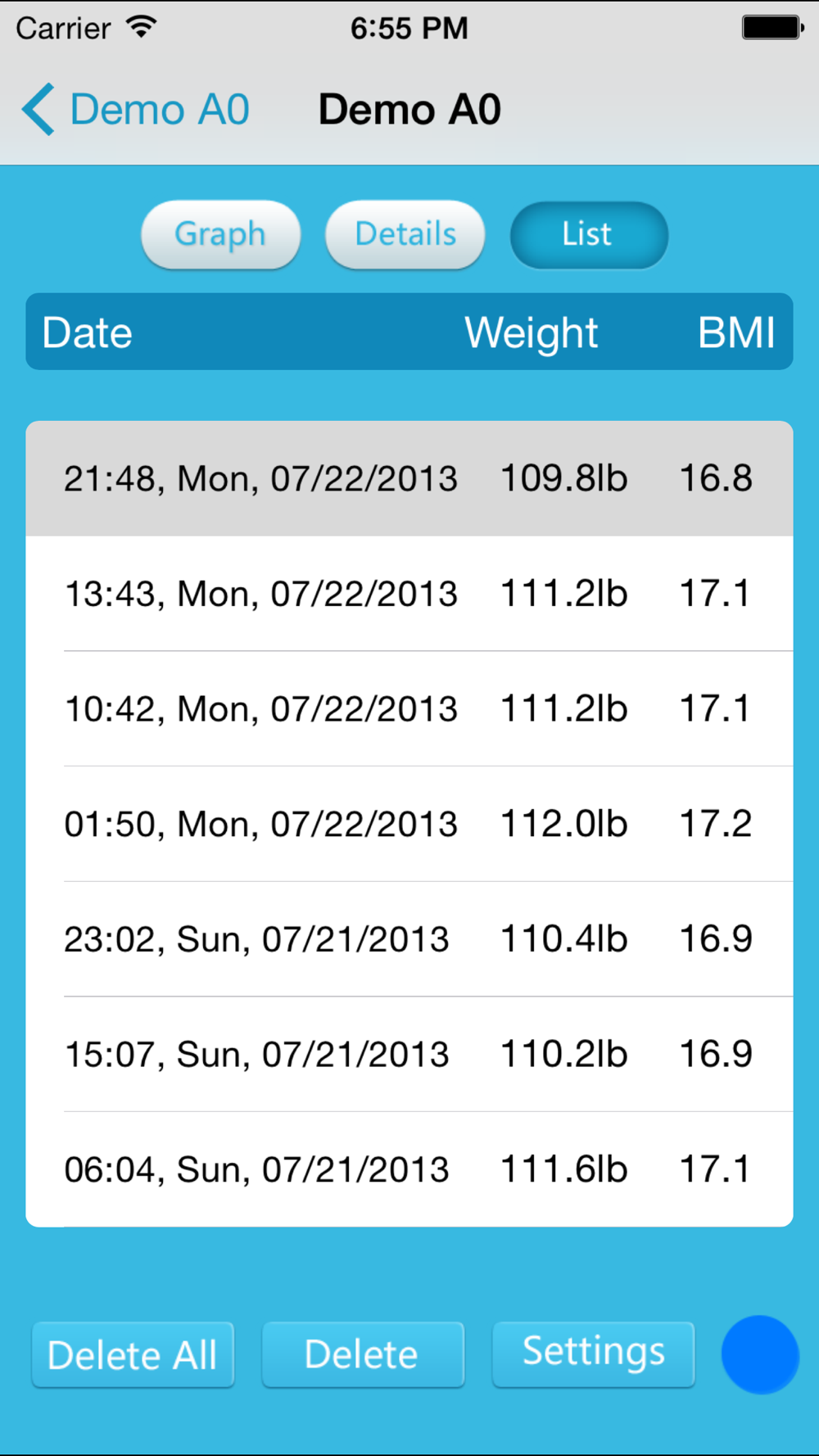Switch to the Graph view

pos(220,234)
